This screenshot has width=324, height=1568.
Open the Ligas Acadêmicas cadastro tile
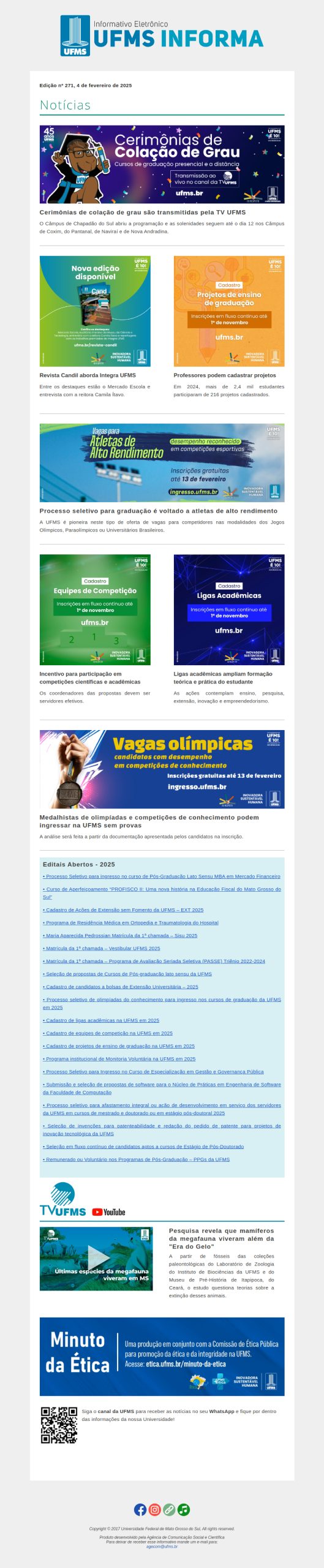click(x=229, y=609)
